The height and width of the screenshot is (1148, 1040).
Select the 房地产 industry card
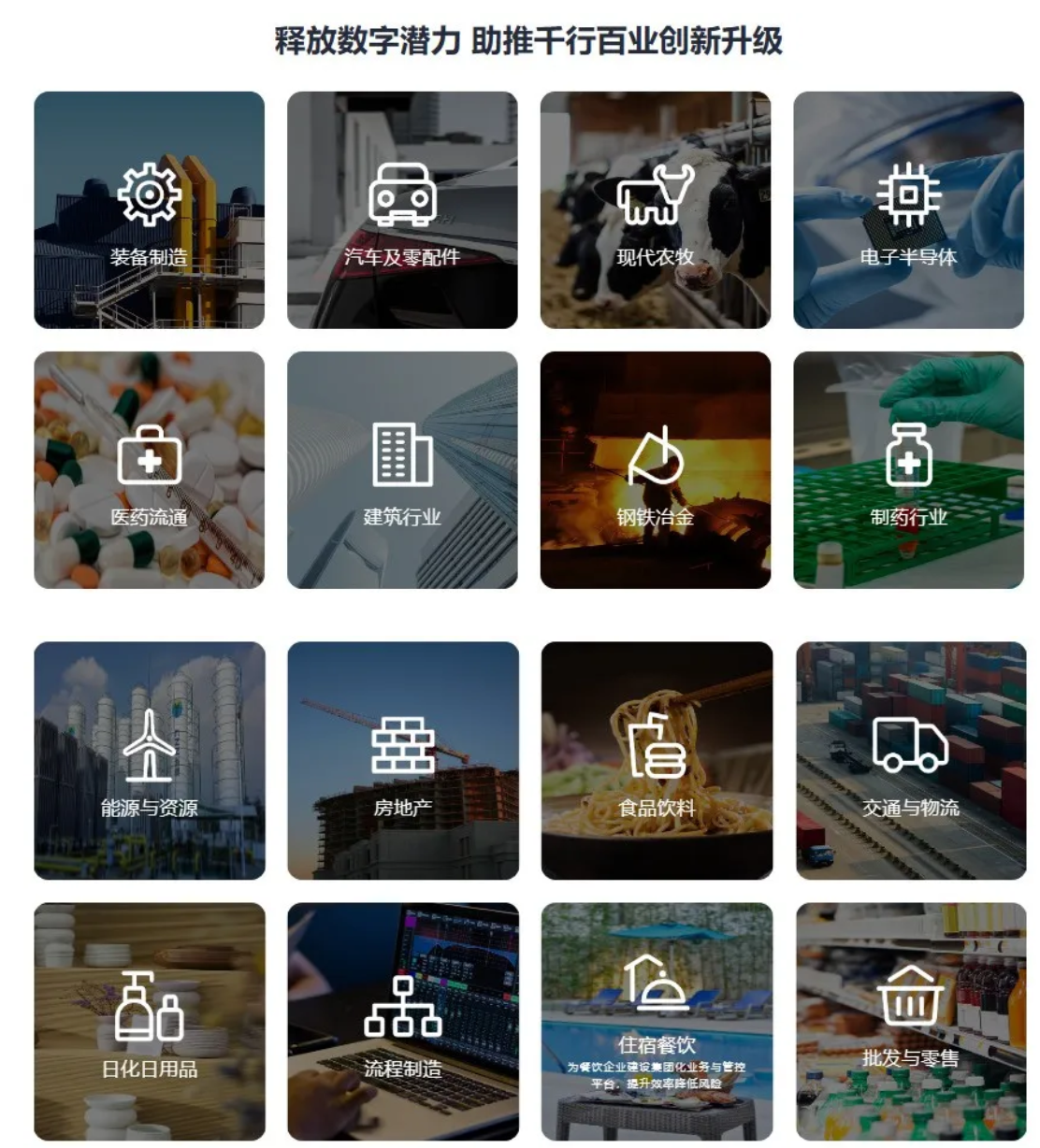[x=402, y=760]
